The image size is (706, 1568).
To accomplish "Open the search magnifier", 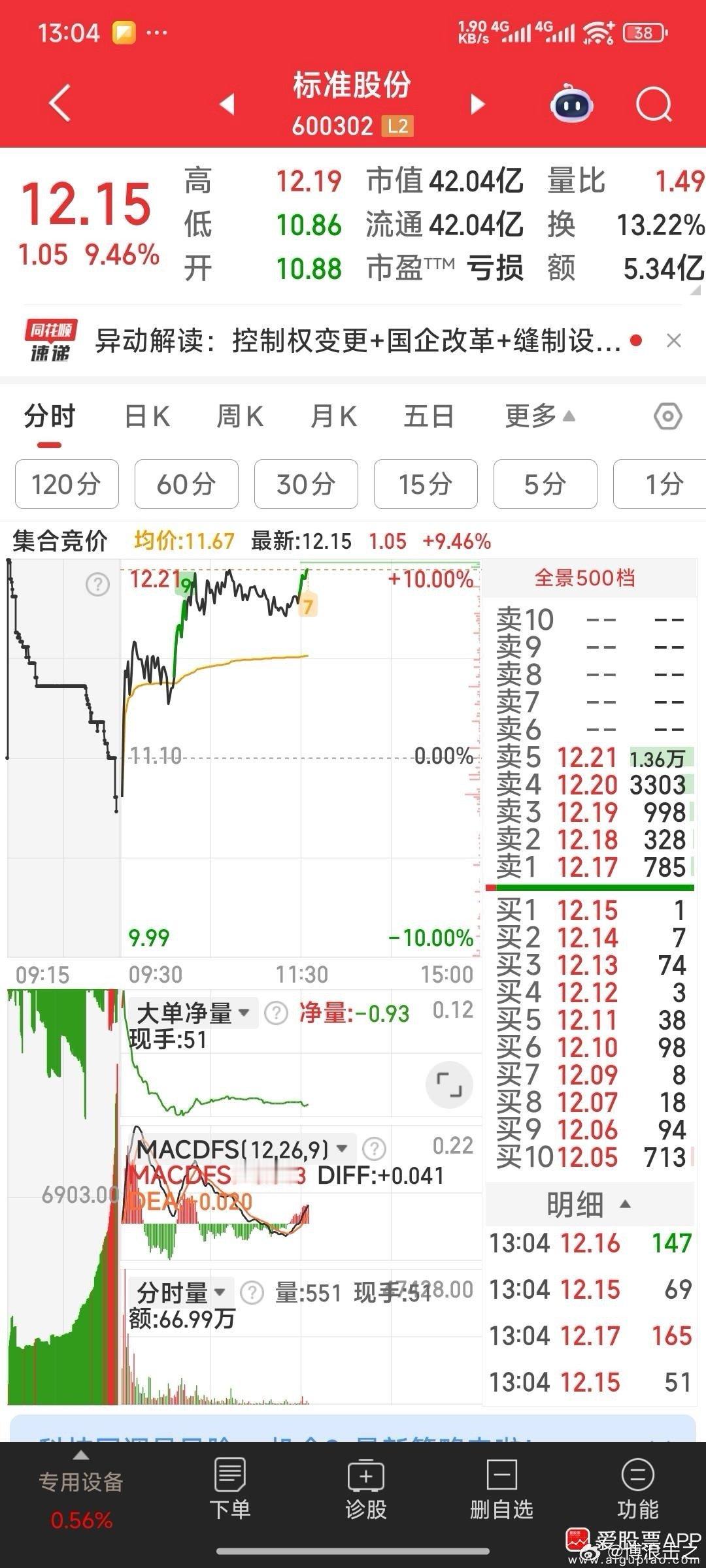I will click(x=654, y=105).
